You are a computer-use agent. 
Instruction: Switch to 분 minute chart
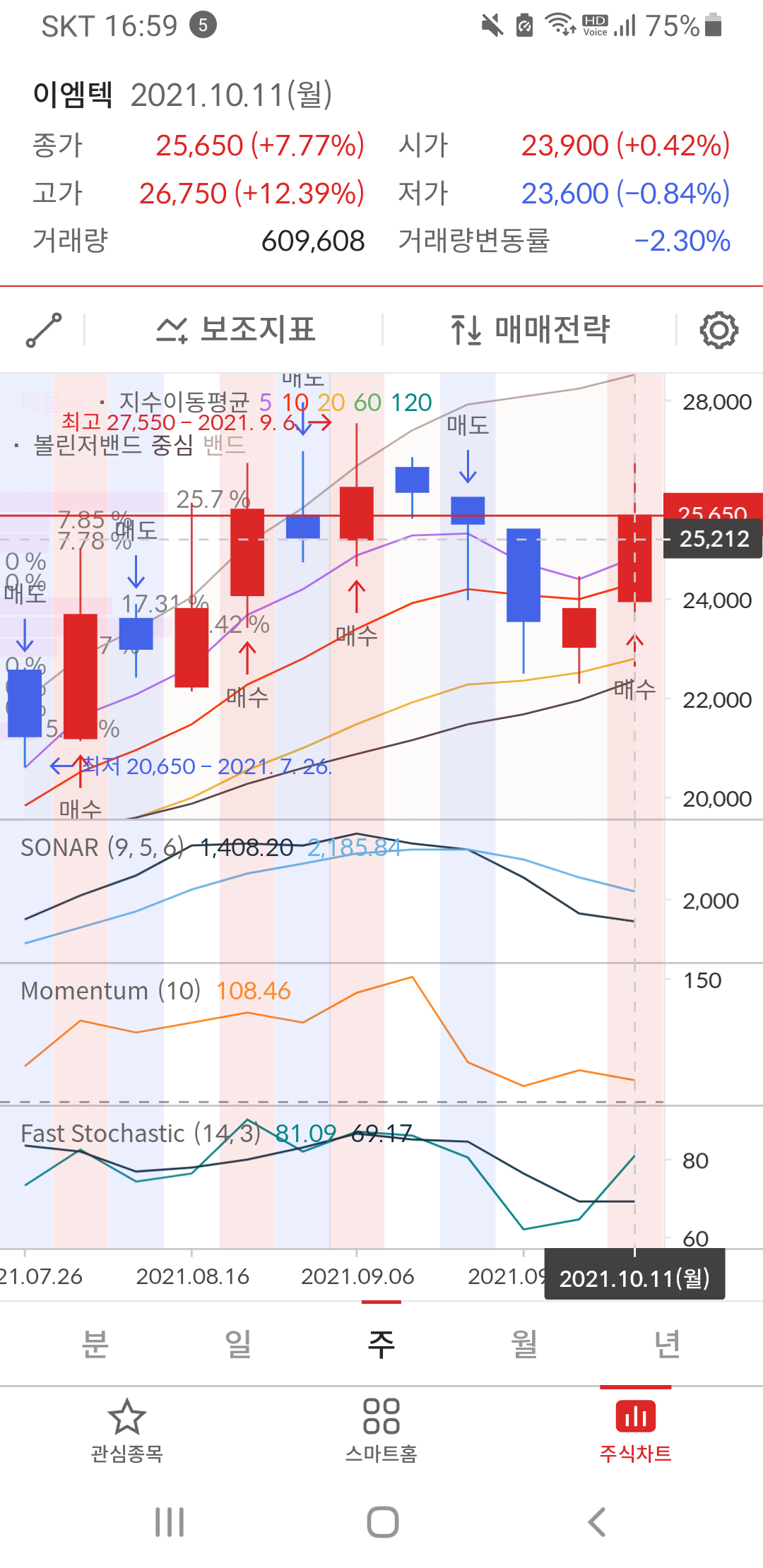click(95, 1343)
